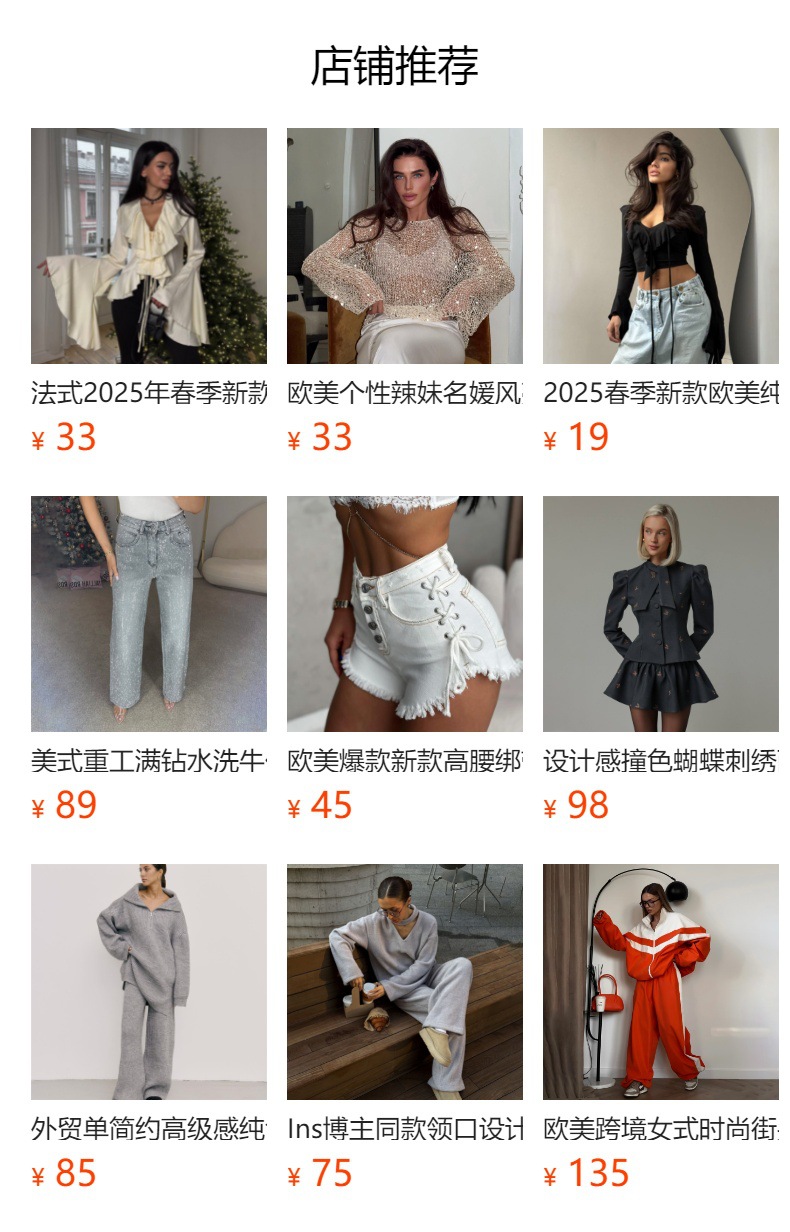Open the 欧美爆款新款高腰 white shorts item
This screenshot has width=790, height=1232.
click(404, 614)
